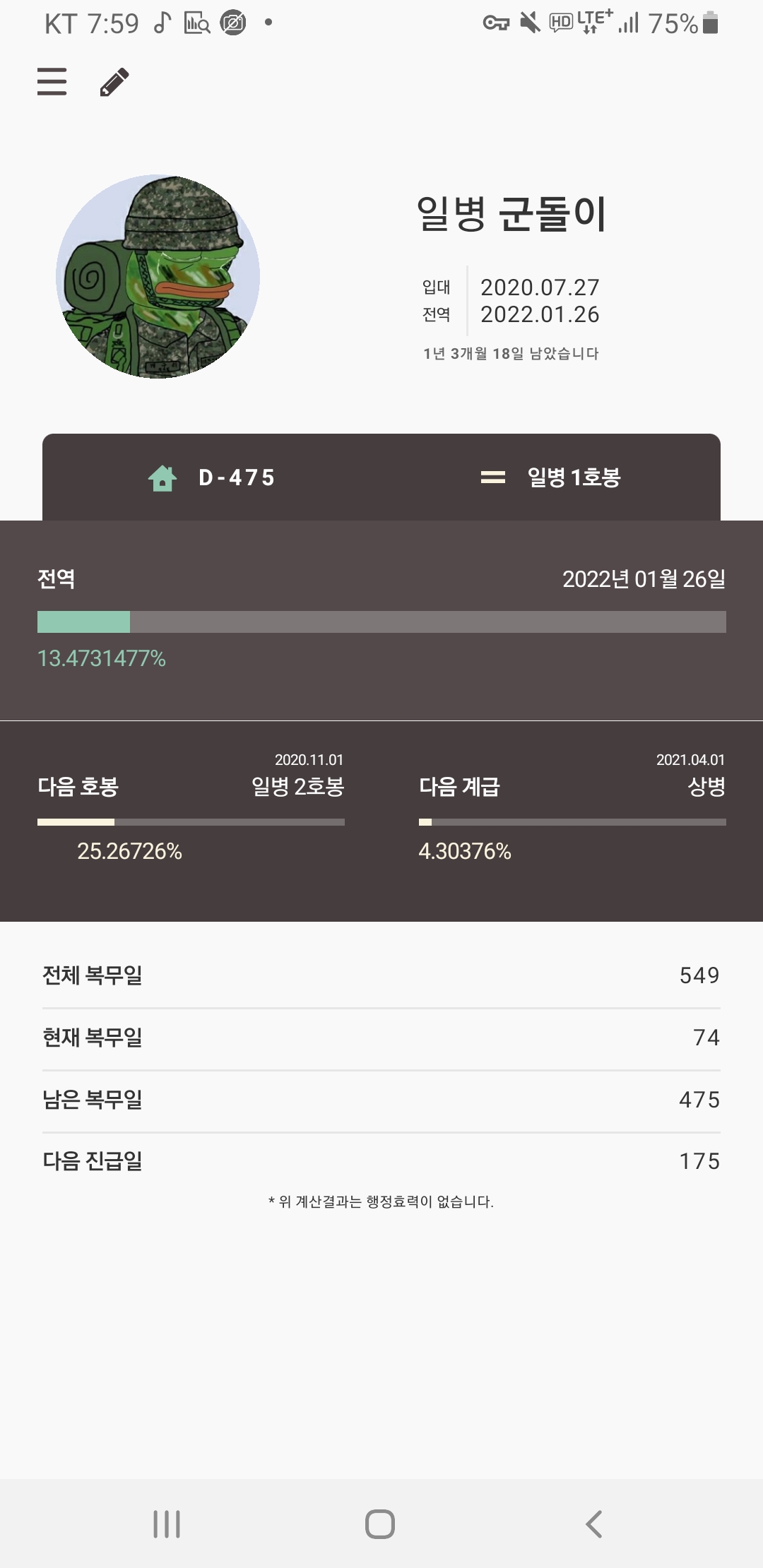Open the hamburger drawer menu
763x1568 pixels.
[52, 81]
